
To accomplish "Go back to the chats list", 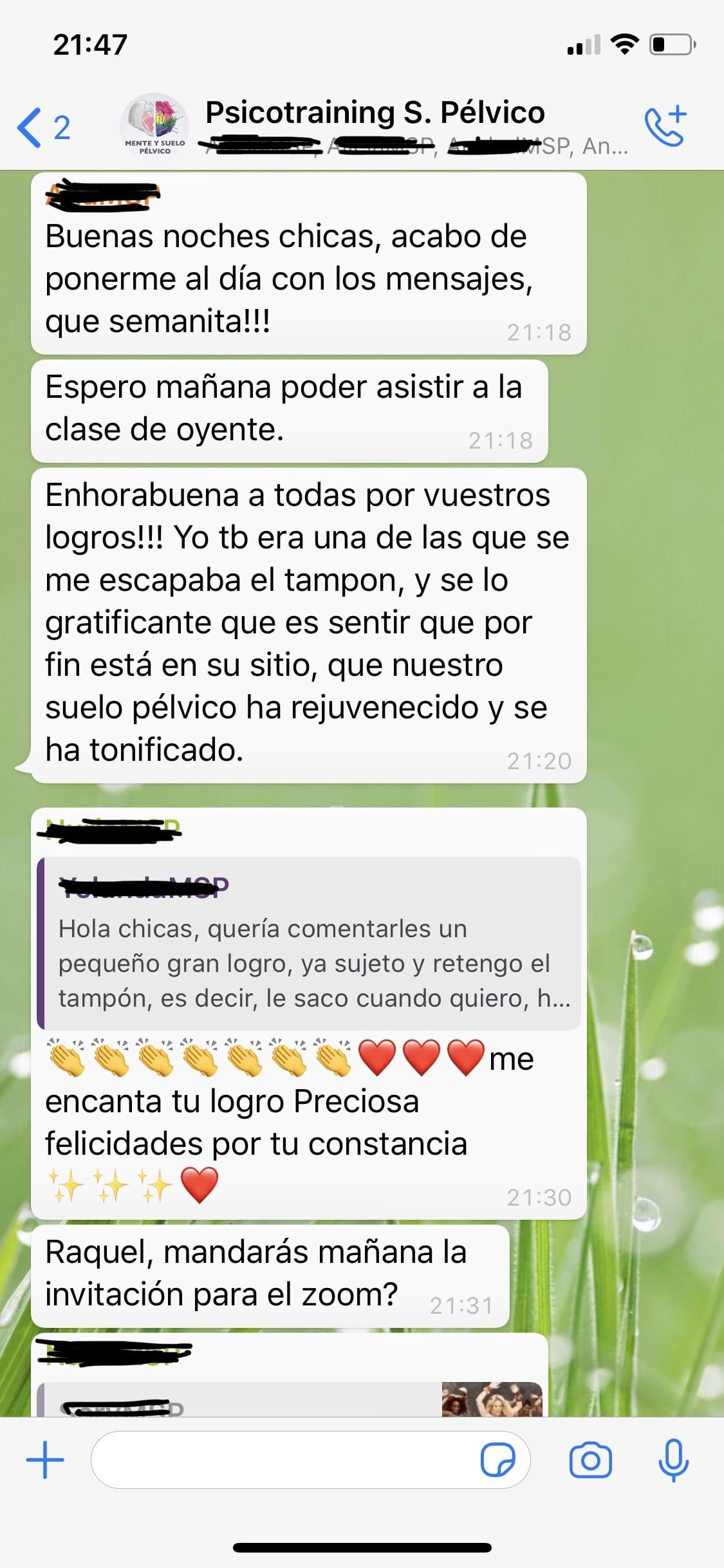I will pyautogui.click(x=42, y=127).
